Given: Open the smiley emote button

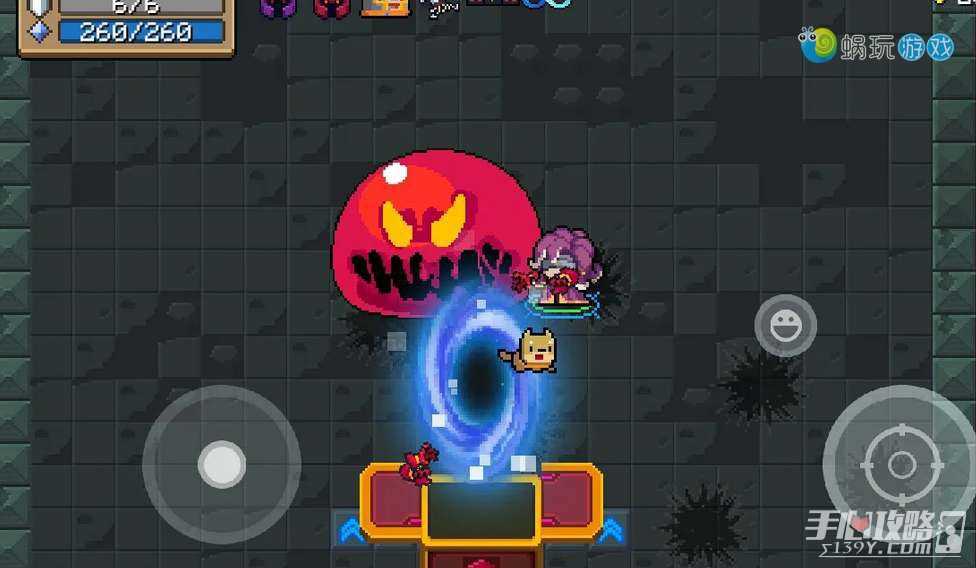Looking at the screenshot, I should coord(785,325).
